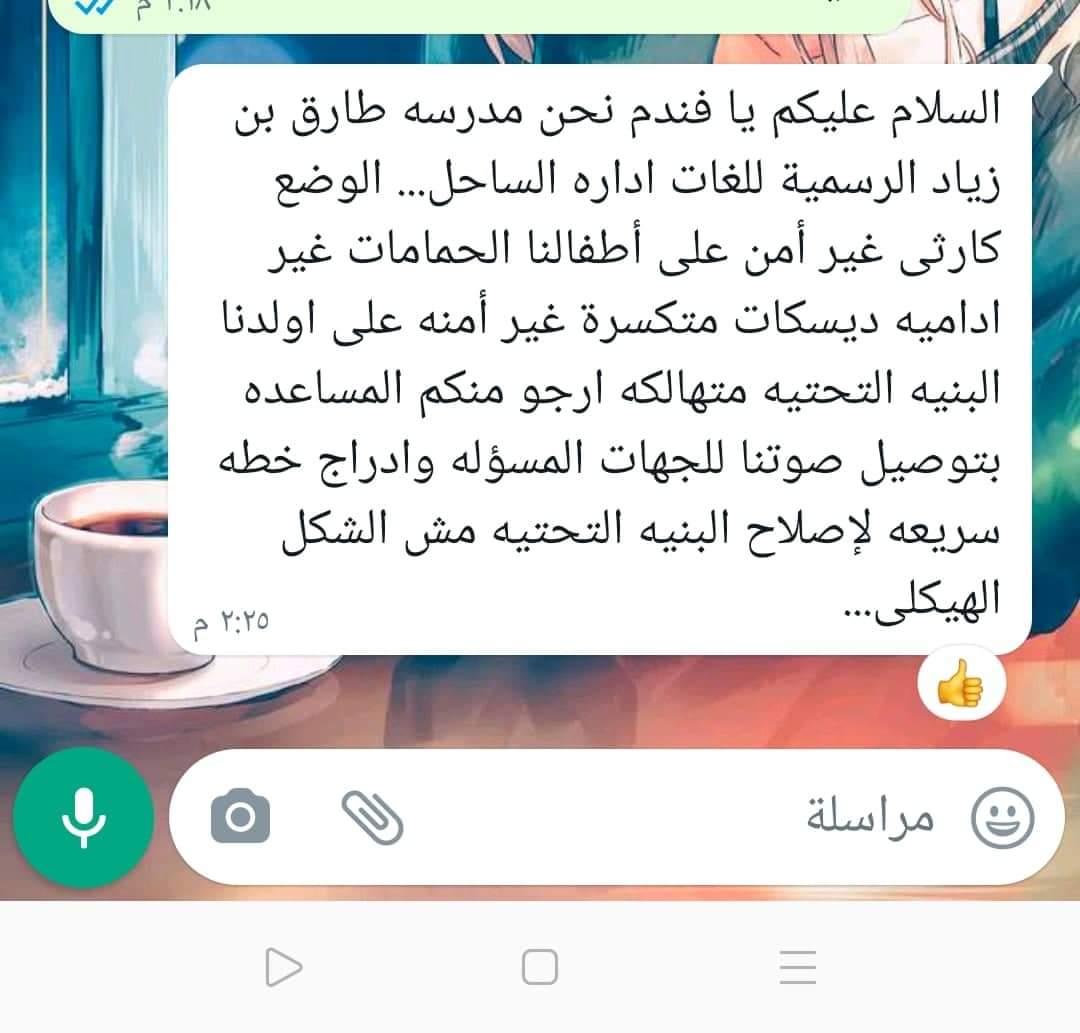The image size is (1080, 1033).
Task: Open the attachment paperclip menu
Action: (x=372, y=817)
